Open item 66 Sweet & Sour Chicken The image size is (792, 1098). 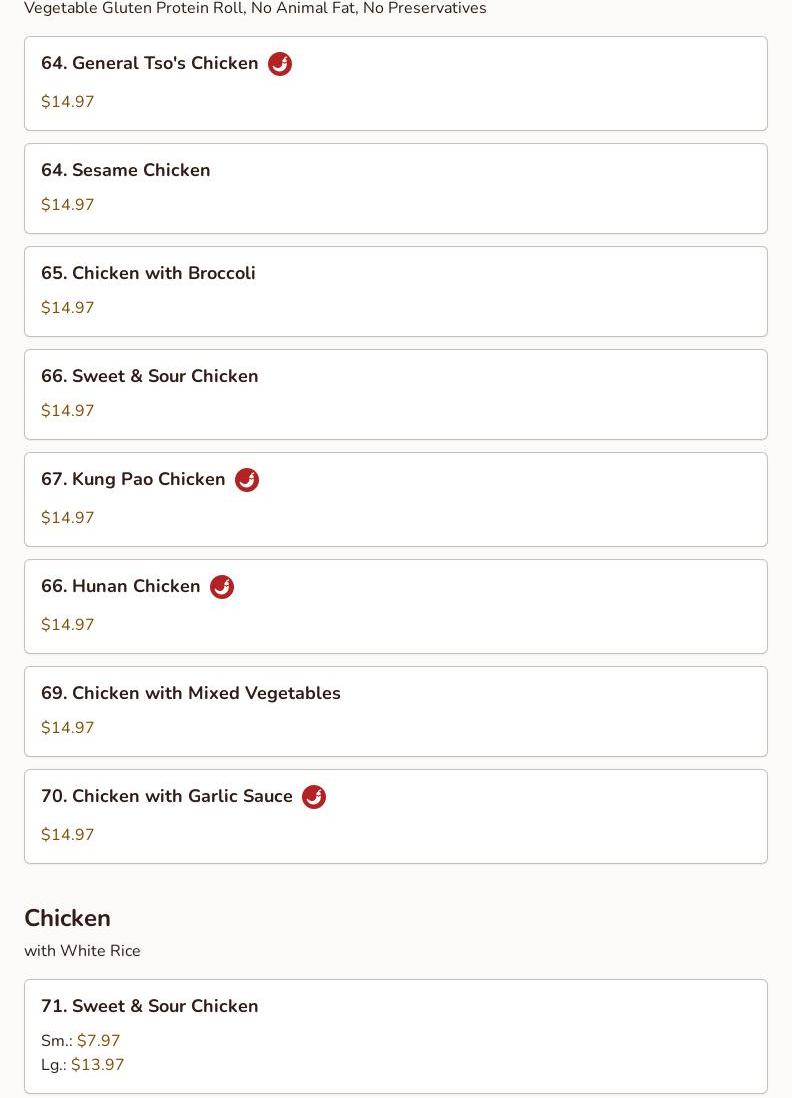coord(395,395)
